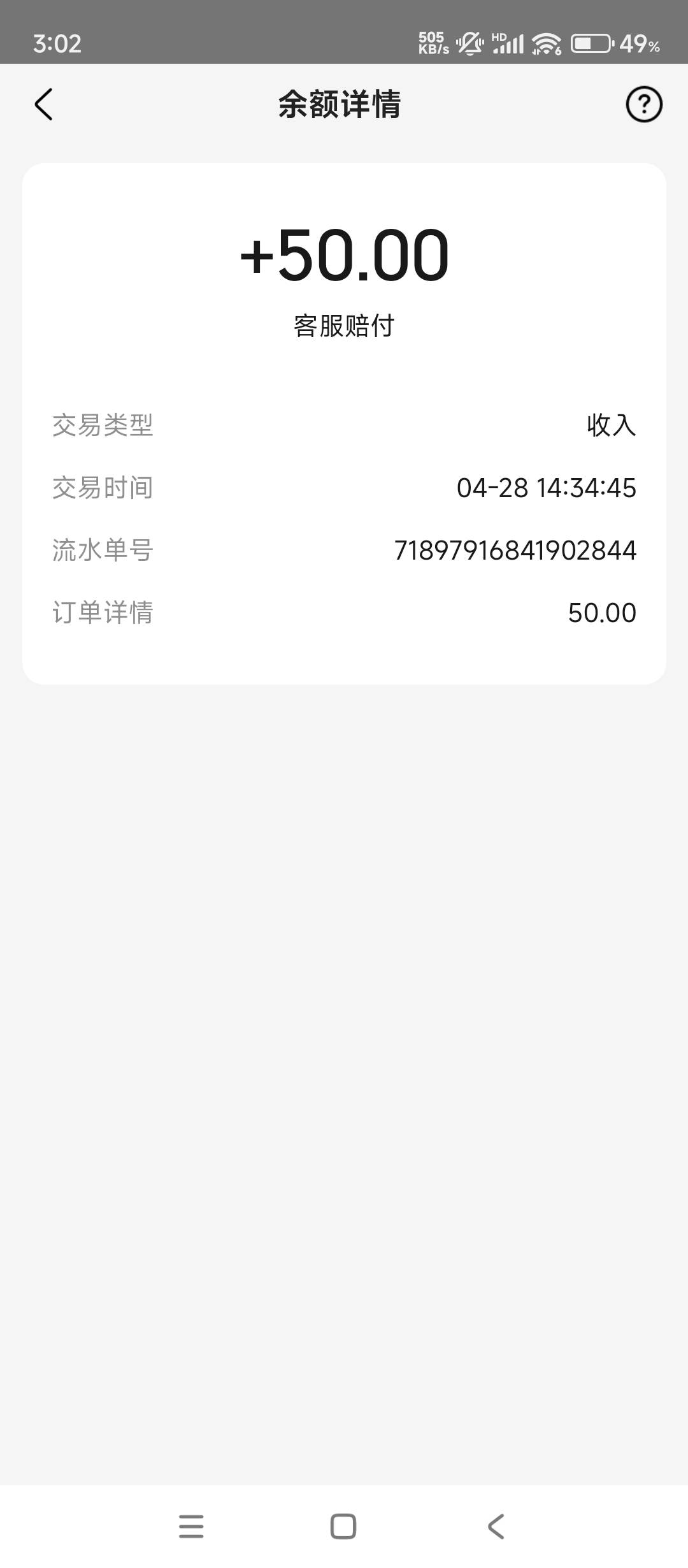Open recent apps from the navigation bar
688x1568 pixels.
191,1527
